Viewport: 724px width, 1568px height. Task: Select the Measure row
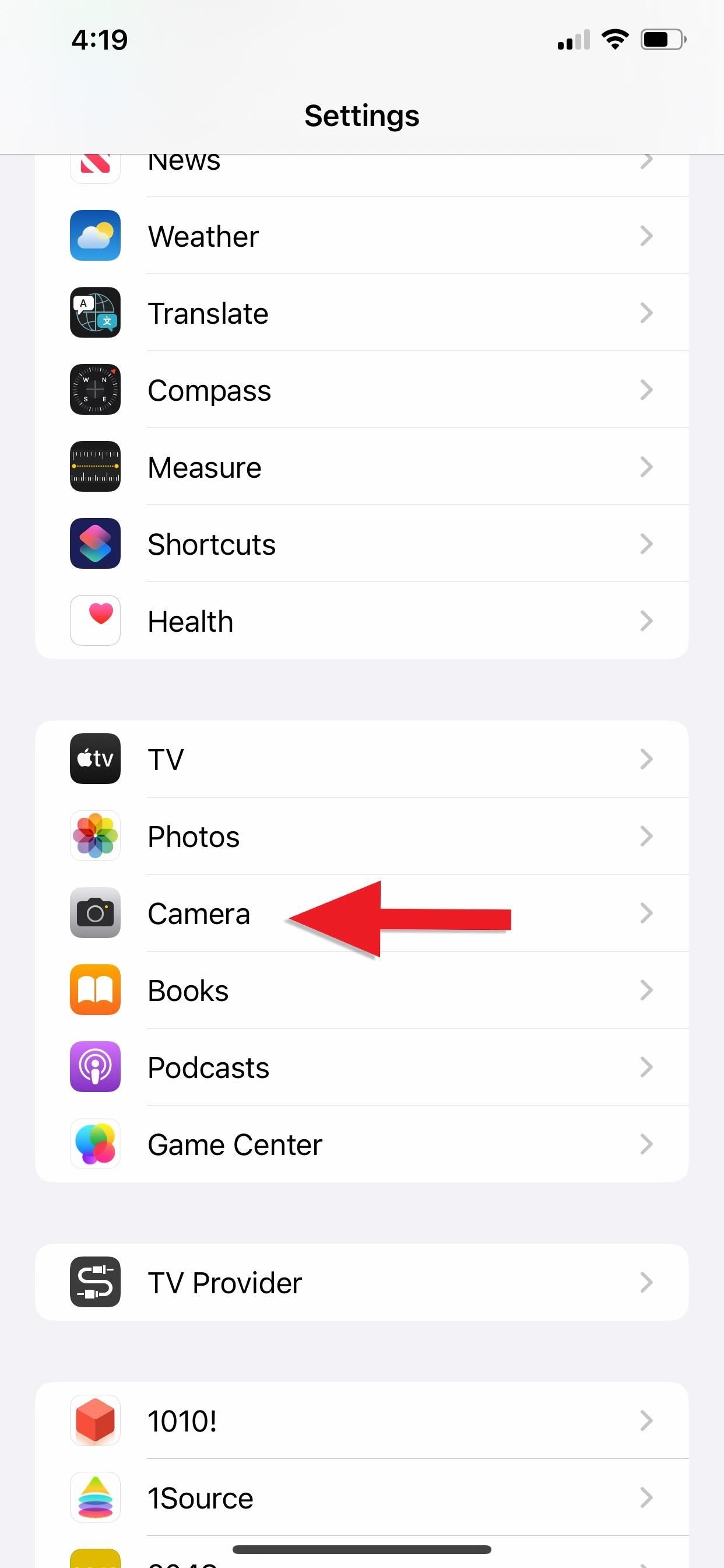[x=362, y=467]
